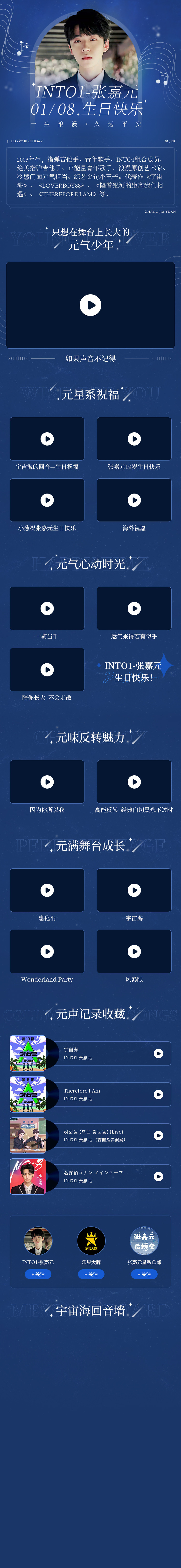Play 运气来得若有似乎 video
This screenshot has width=181, height=1568.
tap(134, 609)
